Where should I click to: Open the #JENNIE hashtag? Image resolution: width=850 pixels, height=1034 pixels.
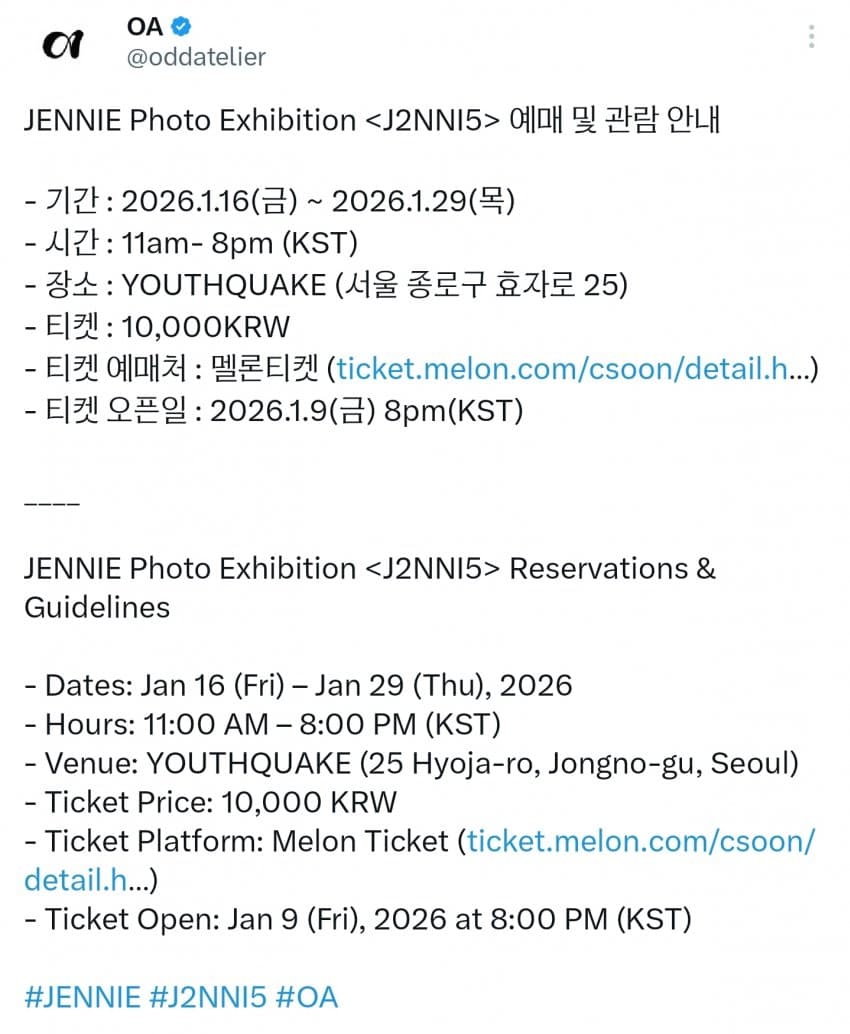pyautogui.click(x=79, y=997)
